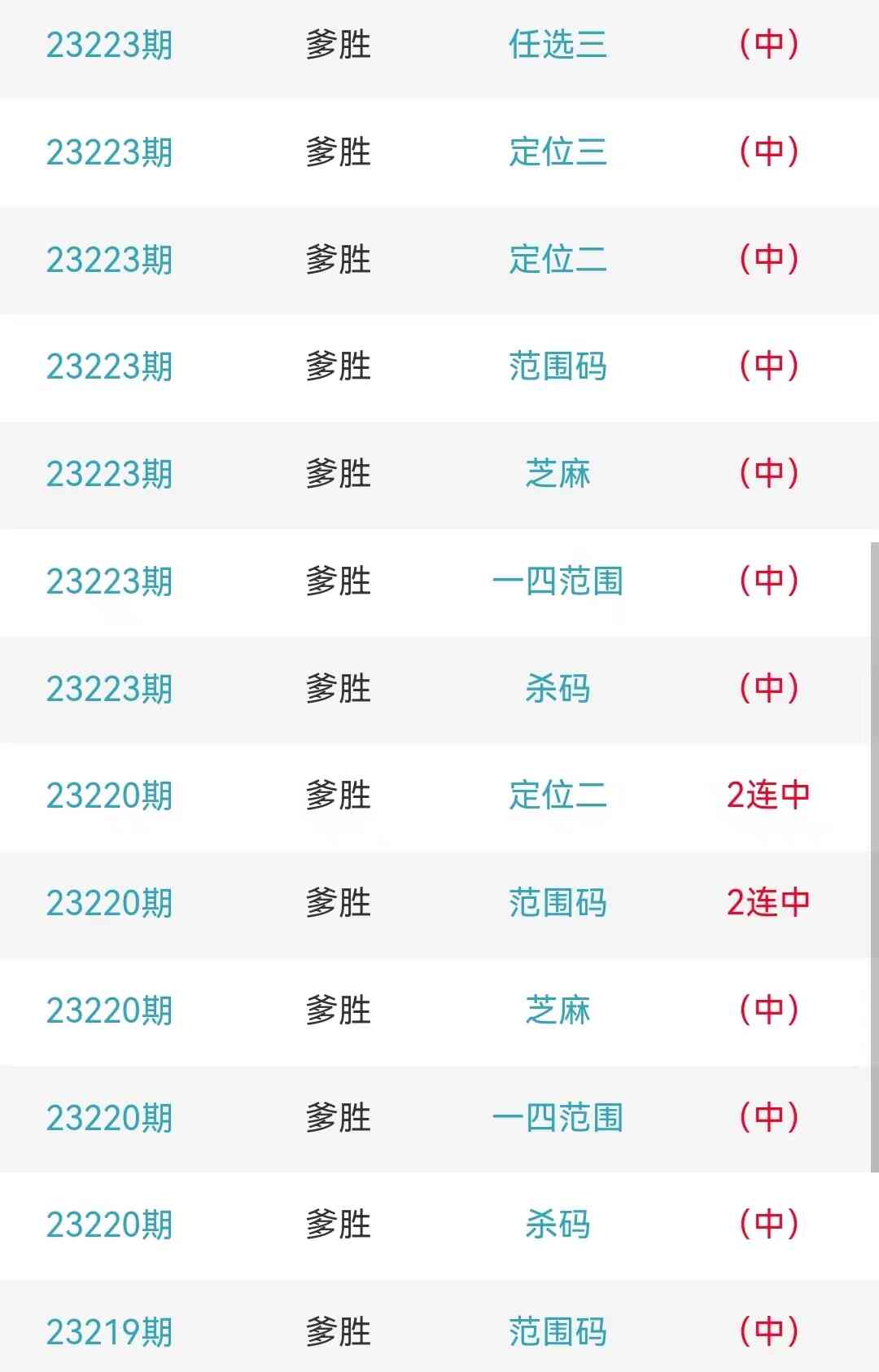This screenshot has height=1372, width=879.
Task: Select the 23223期 定位二 row
Action: click(x=558, y=260)
